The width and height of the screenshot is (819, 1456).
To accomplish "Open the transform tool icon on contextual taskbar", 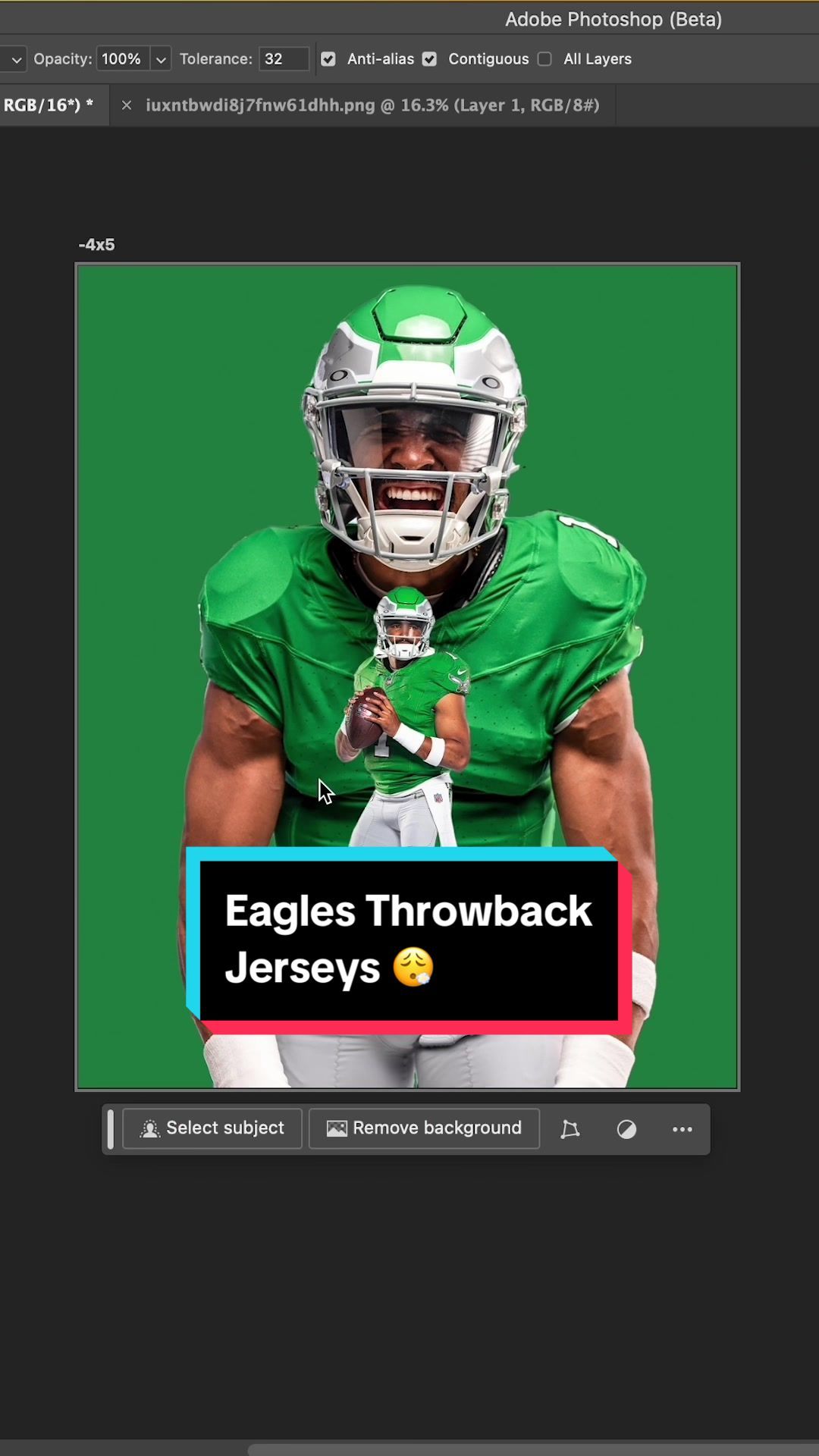I will [570, 1129].
